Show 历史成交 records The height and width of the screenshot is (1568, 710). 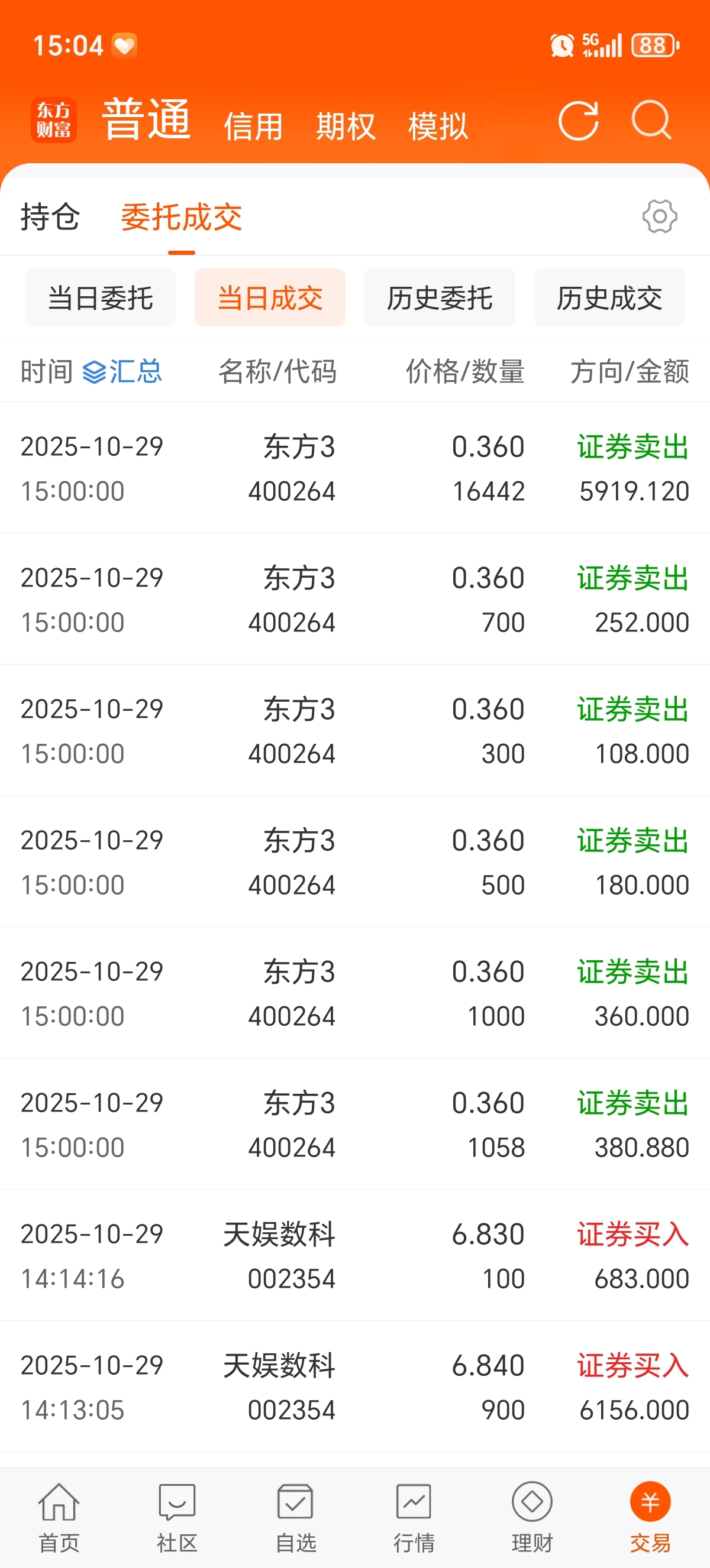point(609,298)
